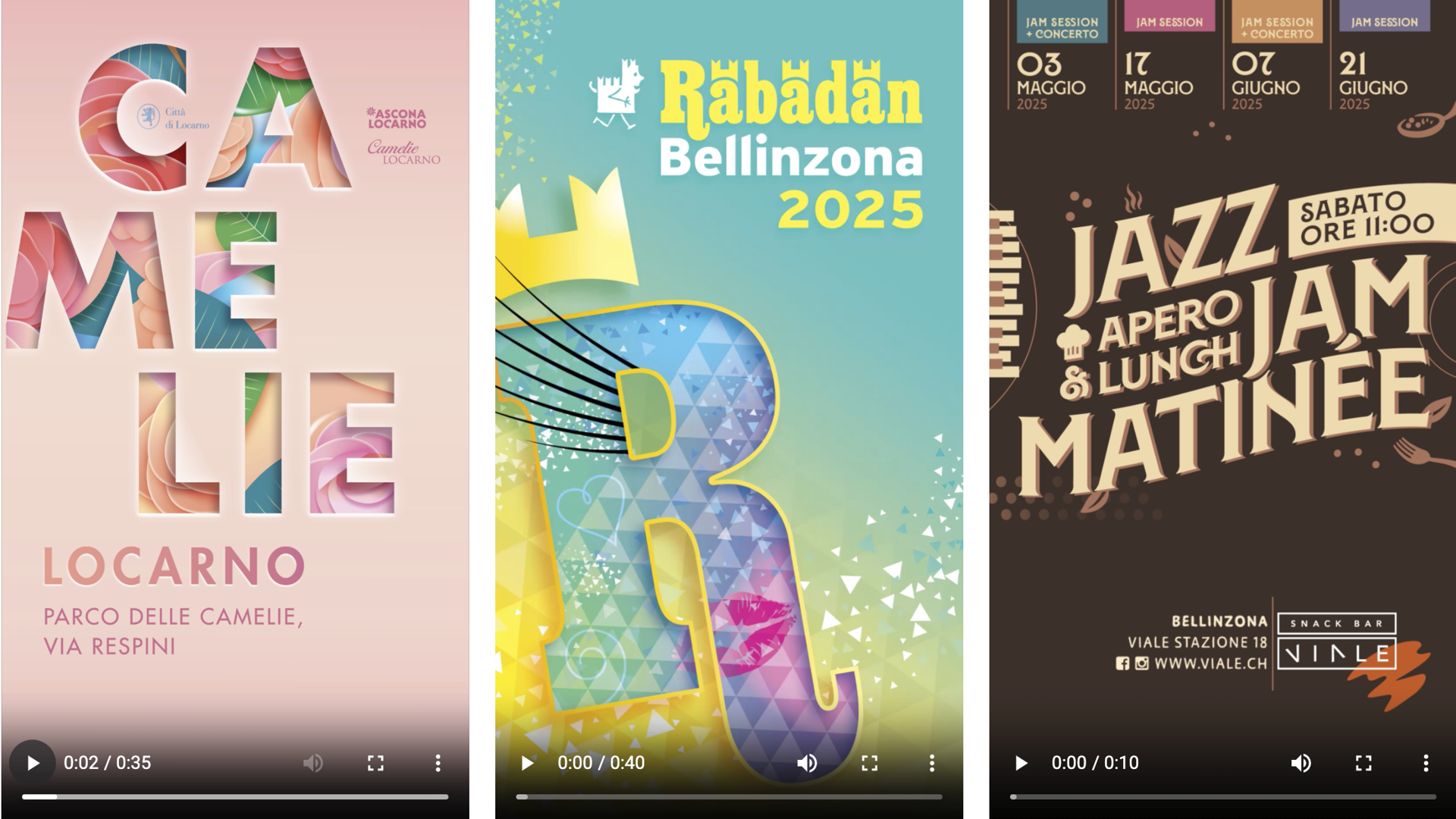This screenshot has width=1456, height=819.
Task: Tap the Jazz Jam video's timeline bar
Action: [x=1222, y=797]
